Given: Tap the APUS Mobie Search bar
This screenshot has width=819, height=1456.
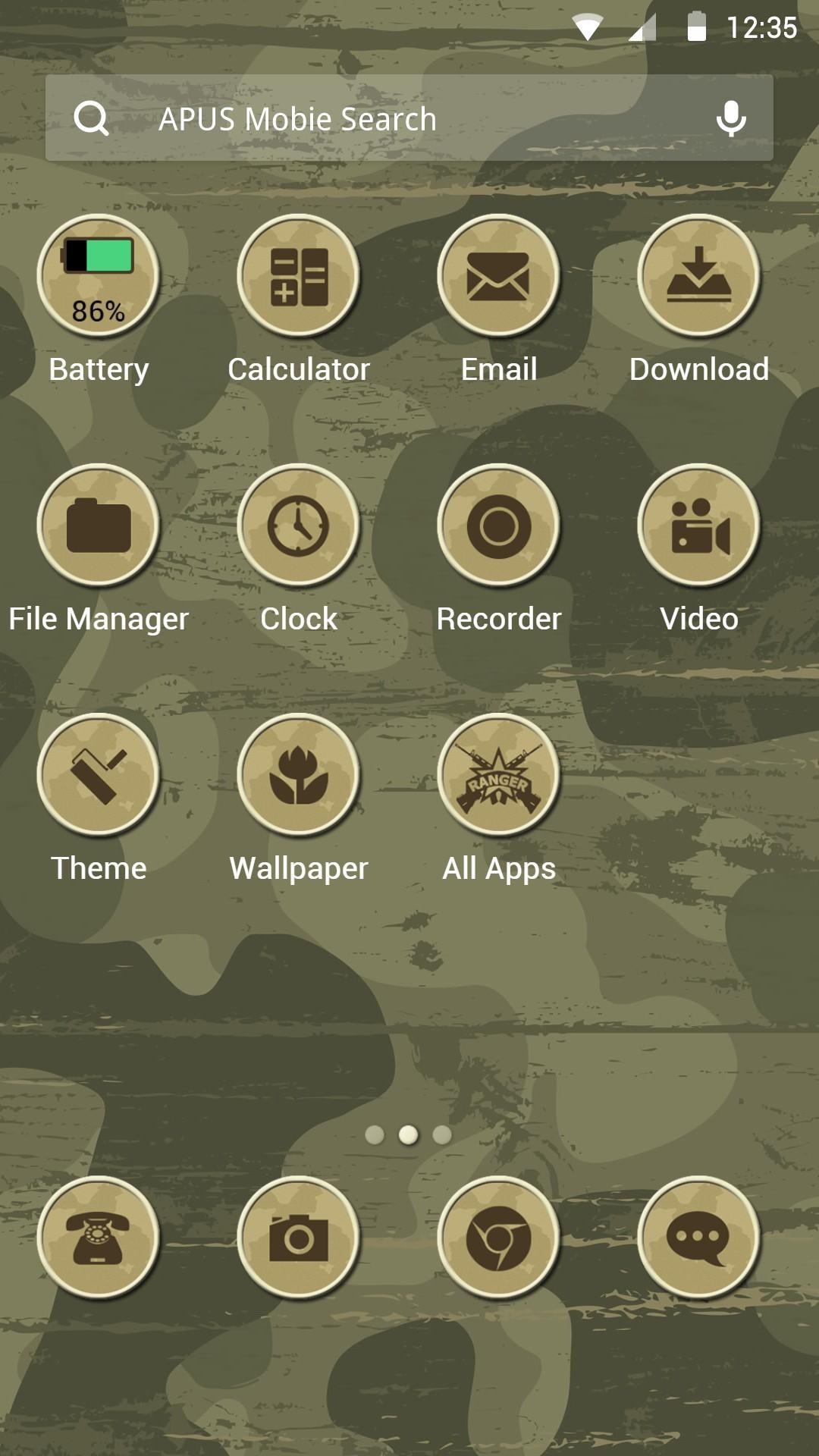Looking at the screenshot, I should pyautogui.click(x=364, y=118).
